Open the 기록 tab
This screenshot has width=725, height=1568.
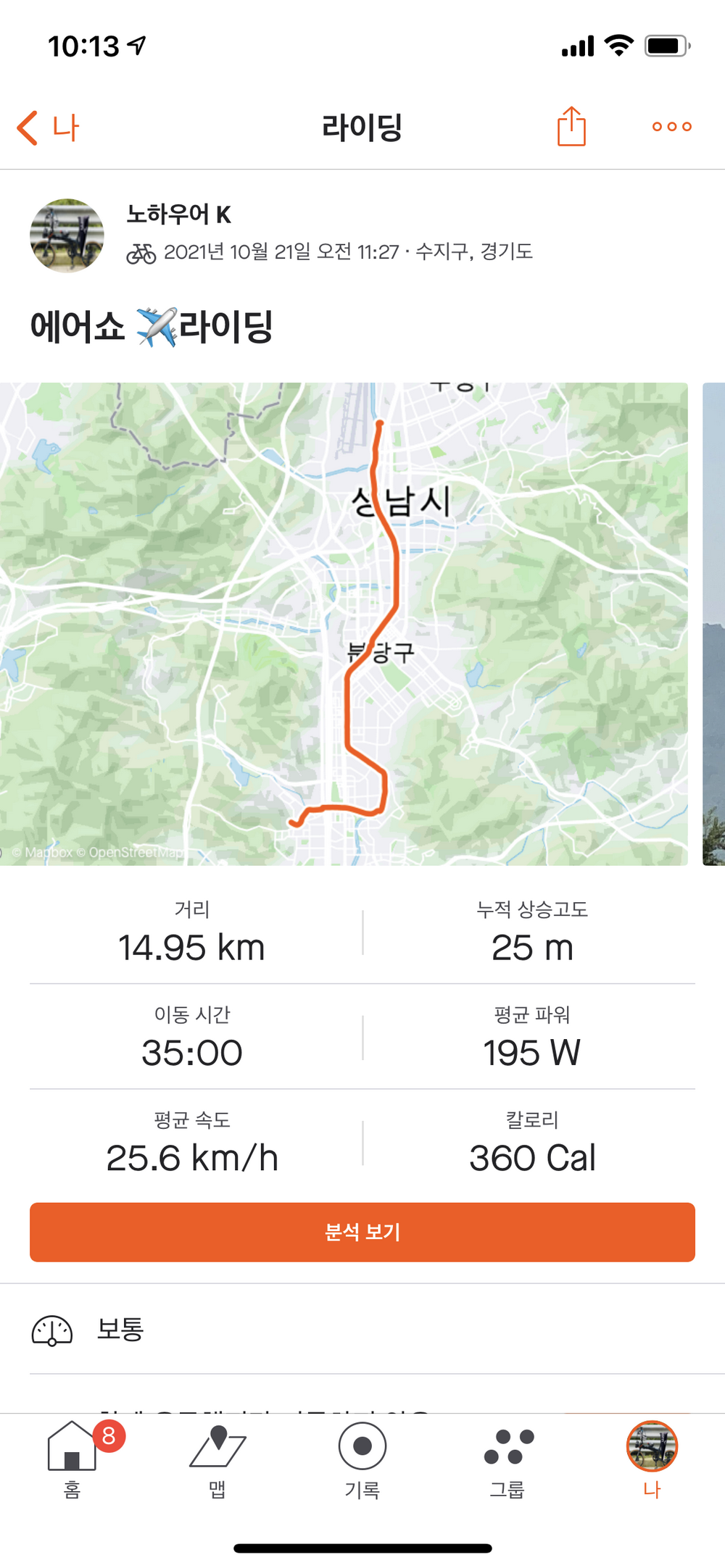point(362,1458)
